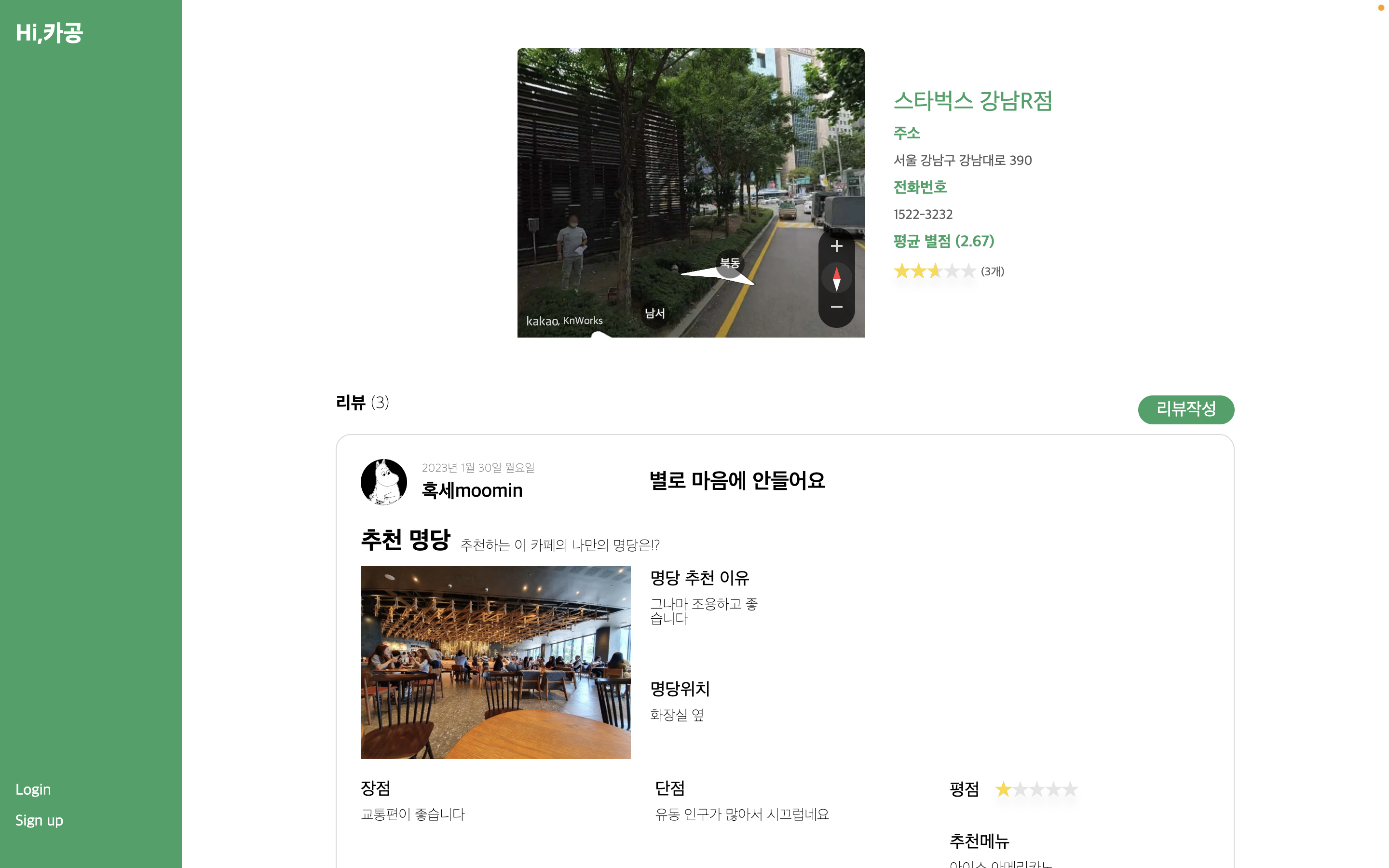This screenshot has height=868, width=1389.
Task: Zoom out the roadview with the minus button
Action: [836, 307]
